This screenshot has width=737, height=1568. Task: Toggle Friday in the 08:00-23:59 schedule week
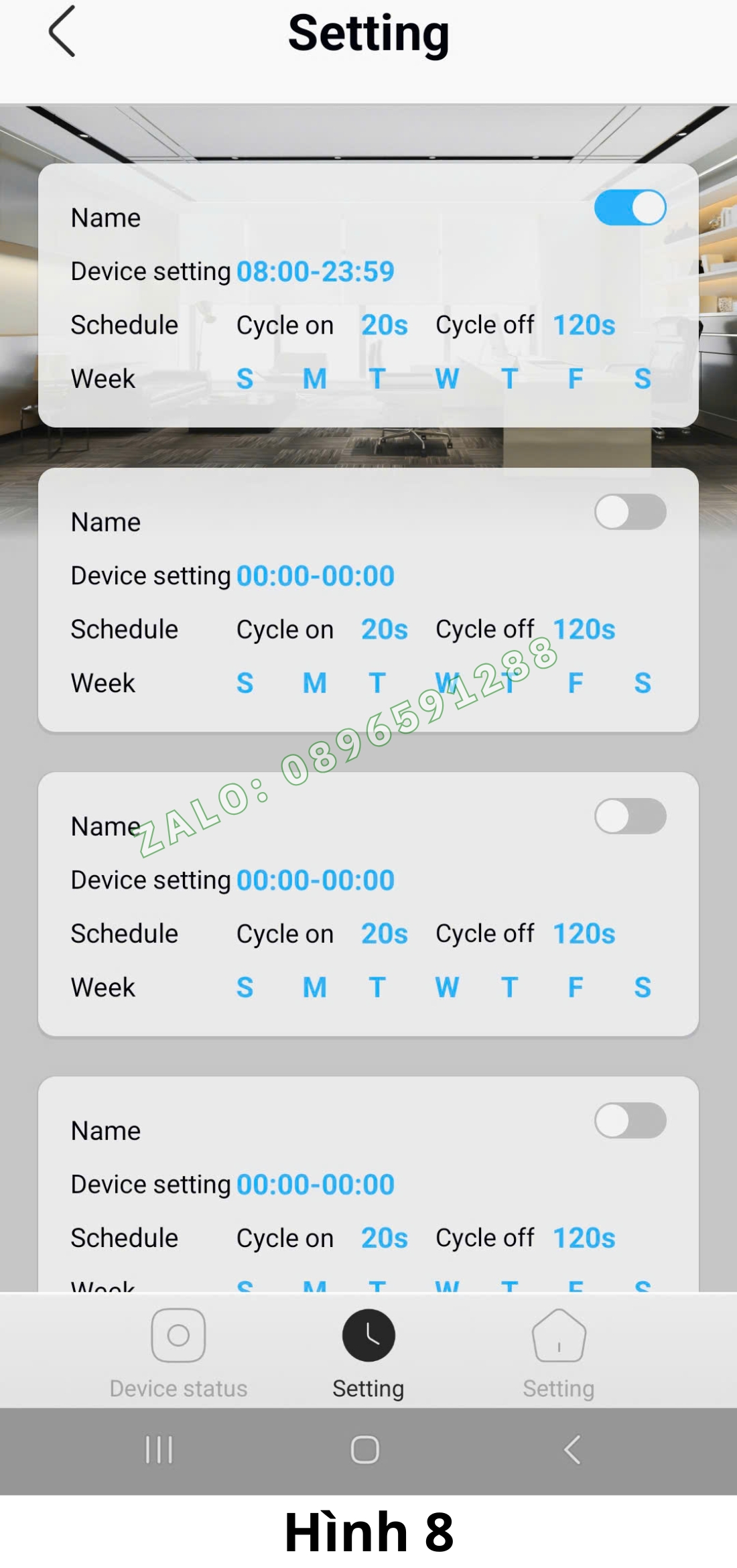pos(575,379)
